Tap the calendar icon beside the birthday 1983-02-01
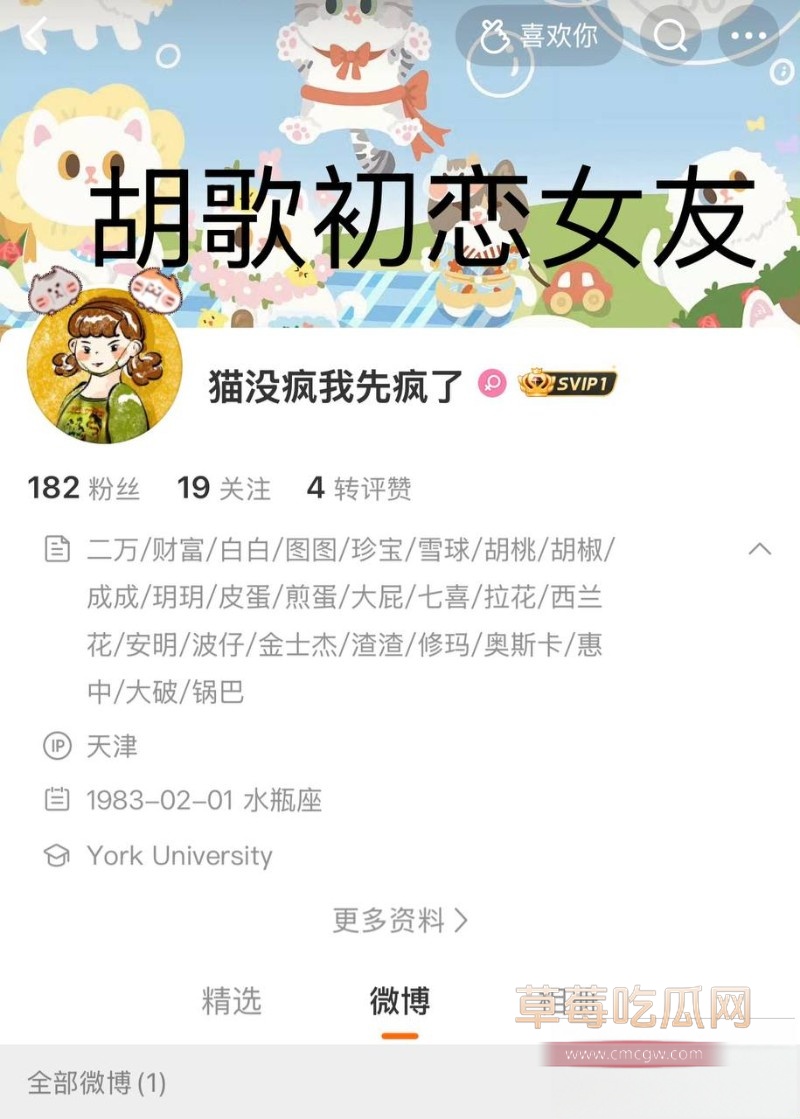Image resolution: width=800 pixels, height=1119 pixels. point(55,800)
